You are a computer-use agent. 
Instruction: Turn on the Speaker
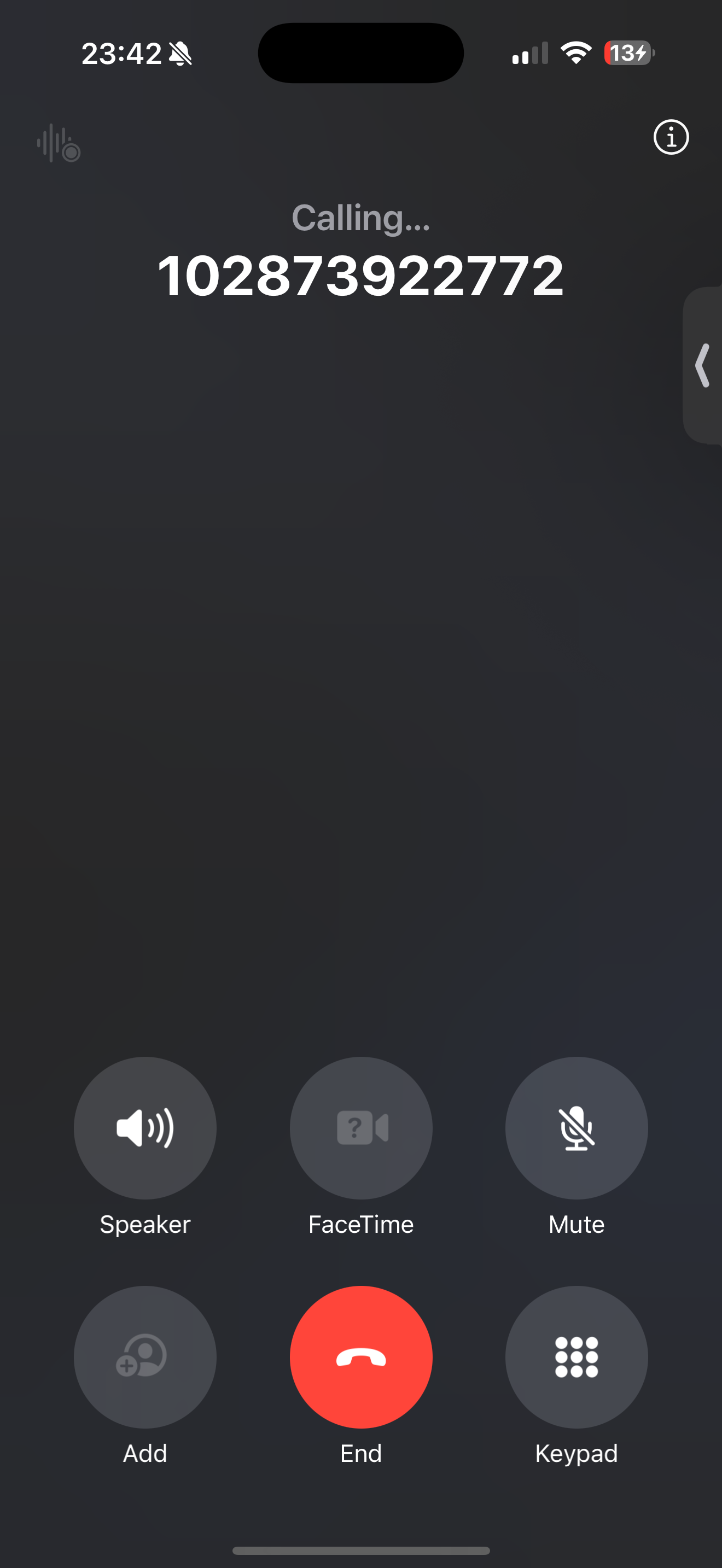[x=145, y=1128]
